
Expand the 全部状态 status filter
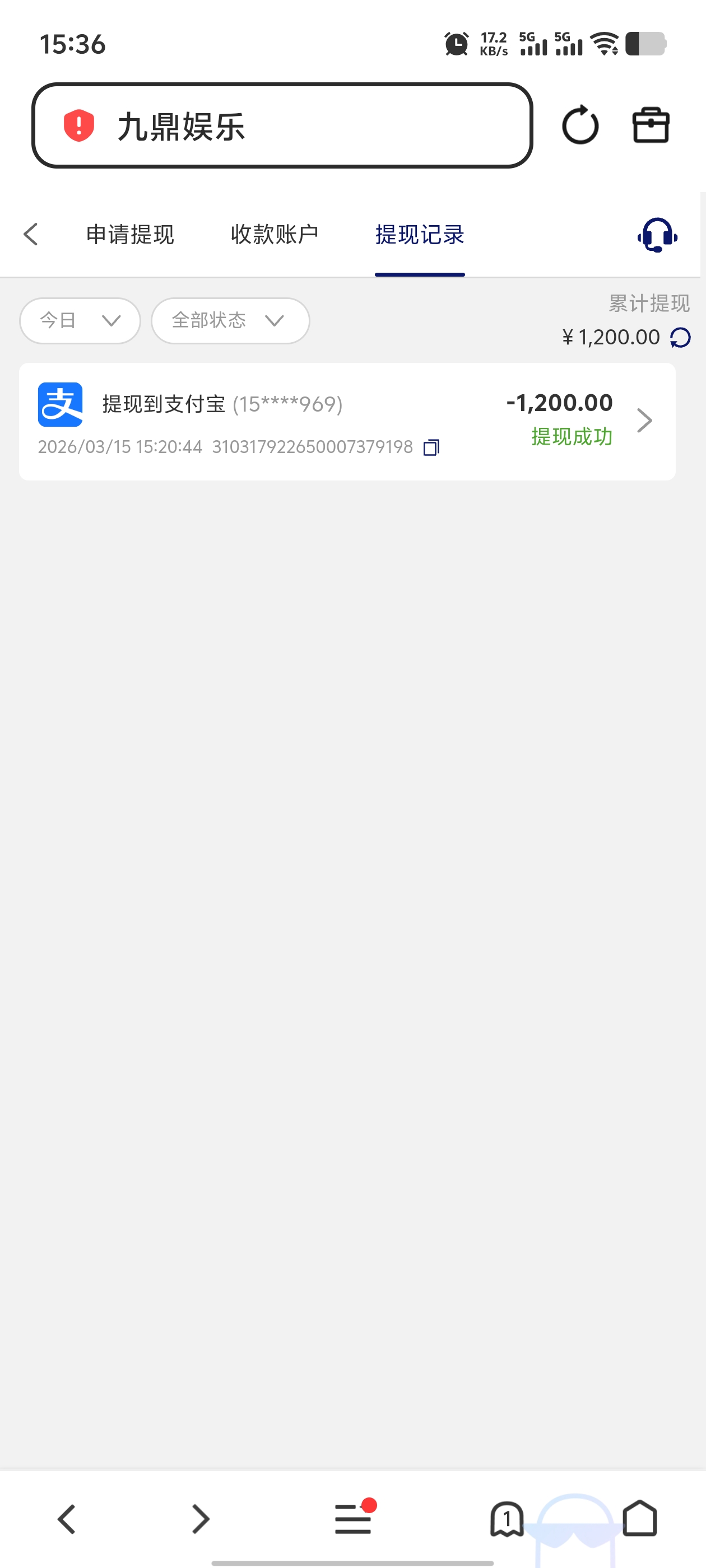(x=230, y=320)
